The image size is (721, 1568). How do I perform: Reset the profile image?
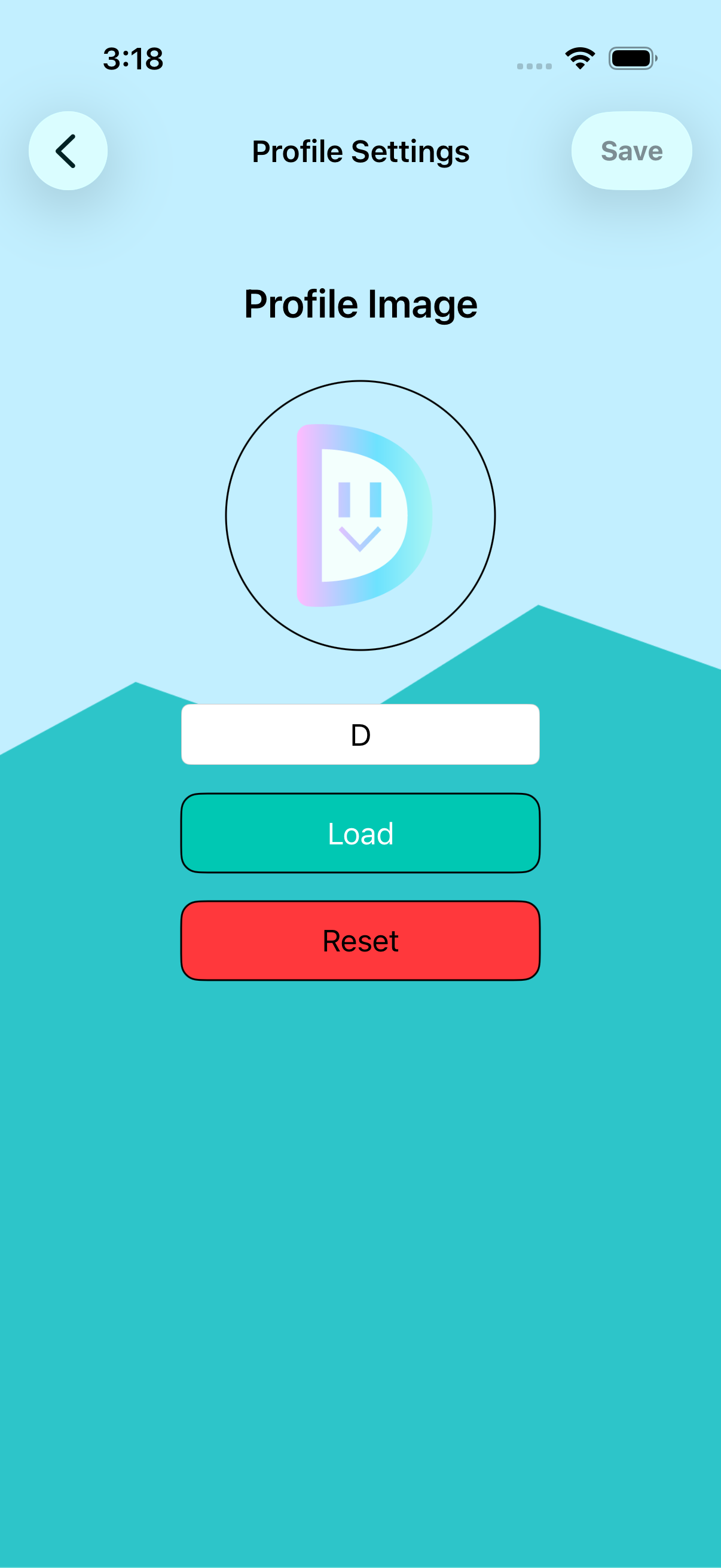(x=360, y=941)
